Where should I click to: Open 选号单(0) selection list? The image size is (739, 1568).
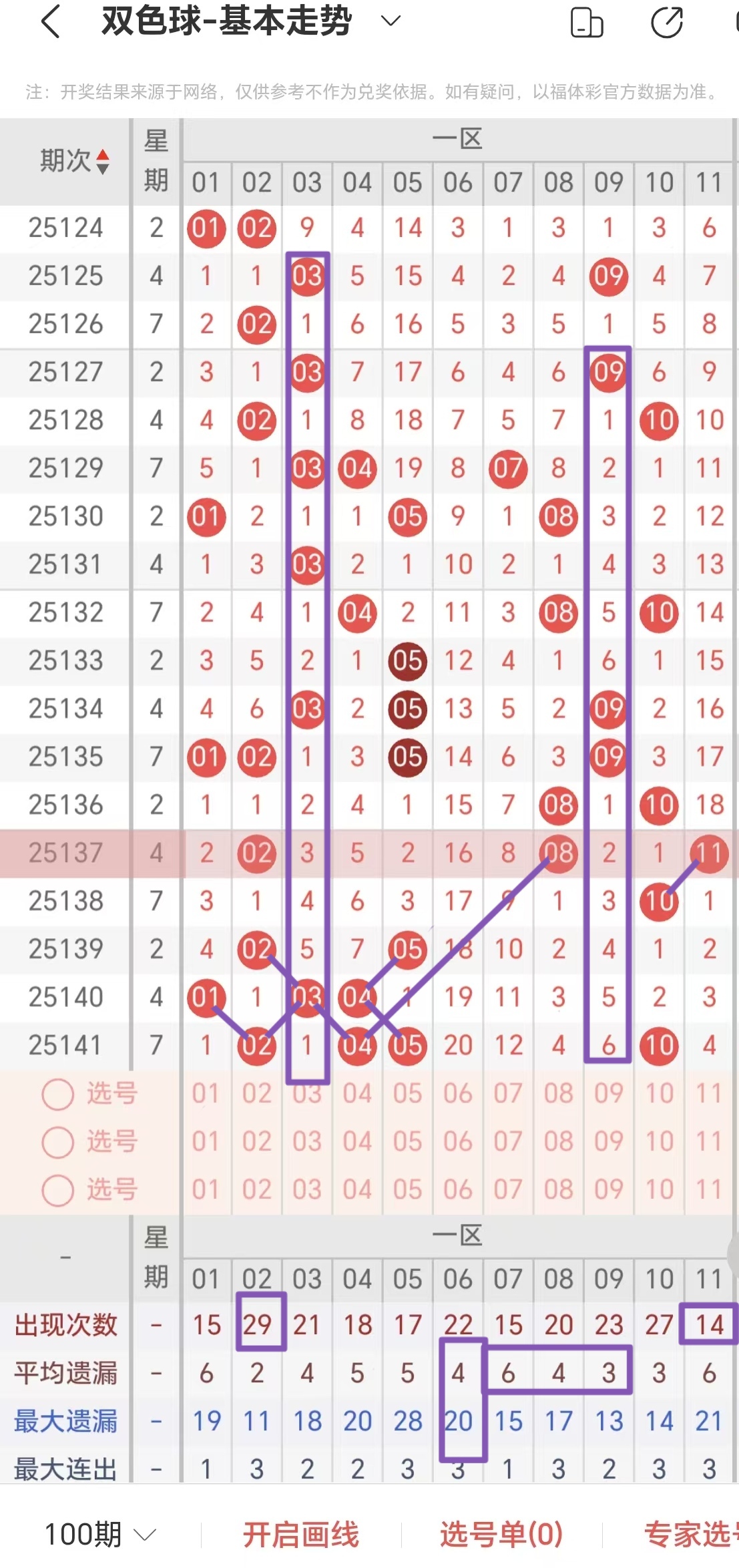point(501,1534)
